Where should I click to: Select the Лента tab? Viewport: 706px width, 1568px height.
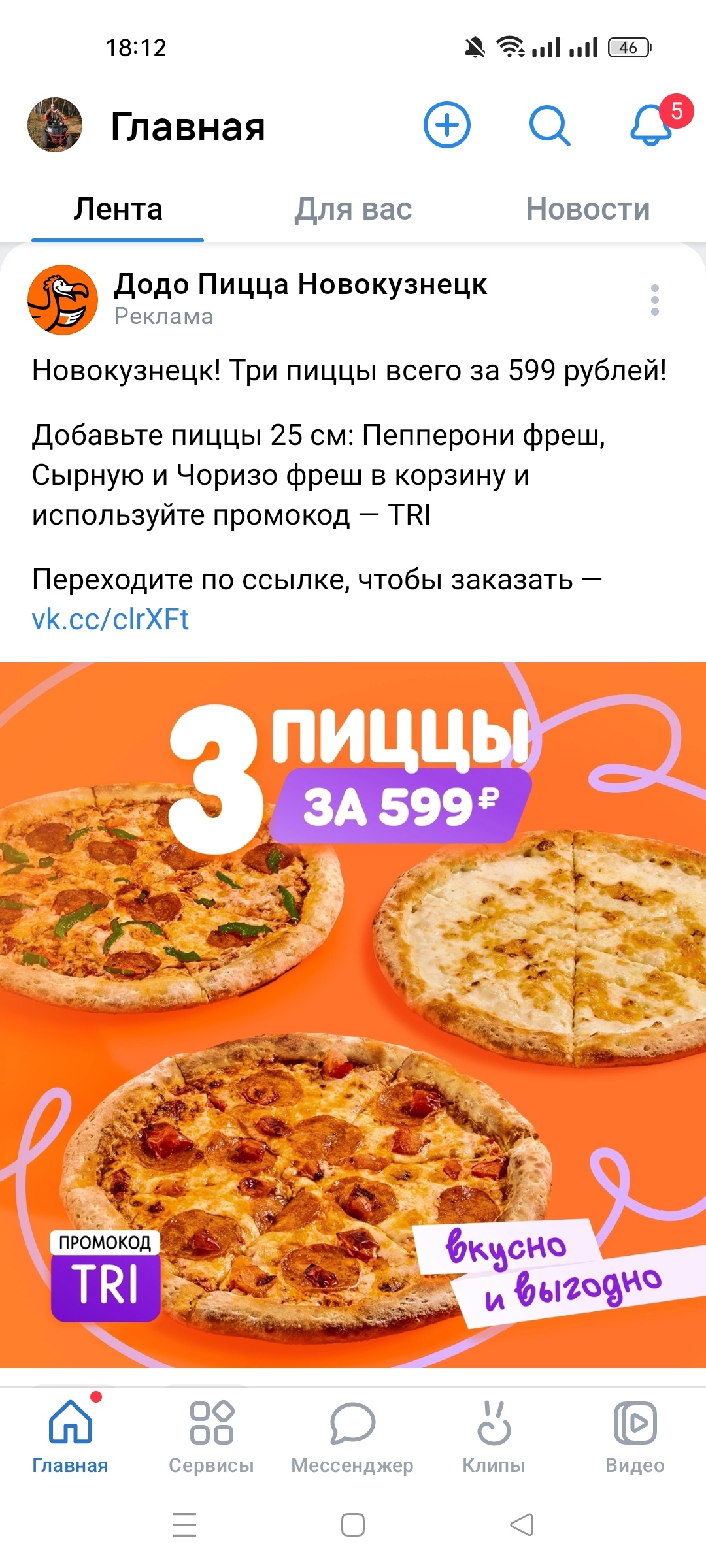point(118,210)
